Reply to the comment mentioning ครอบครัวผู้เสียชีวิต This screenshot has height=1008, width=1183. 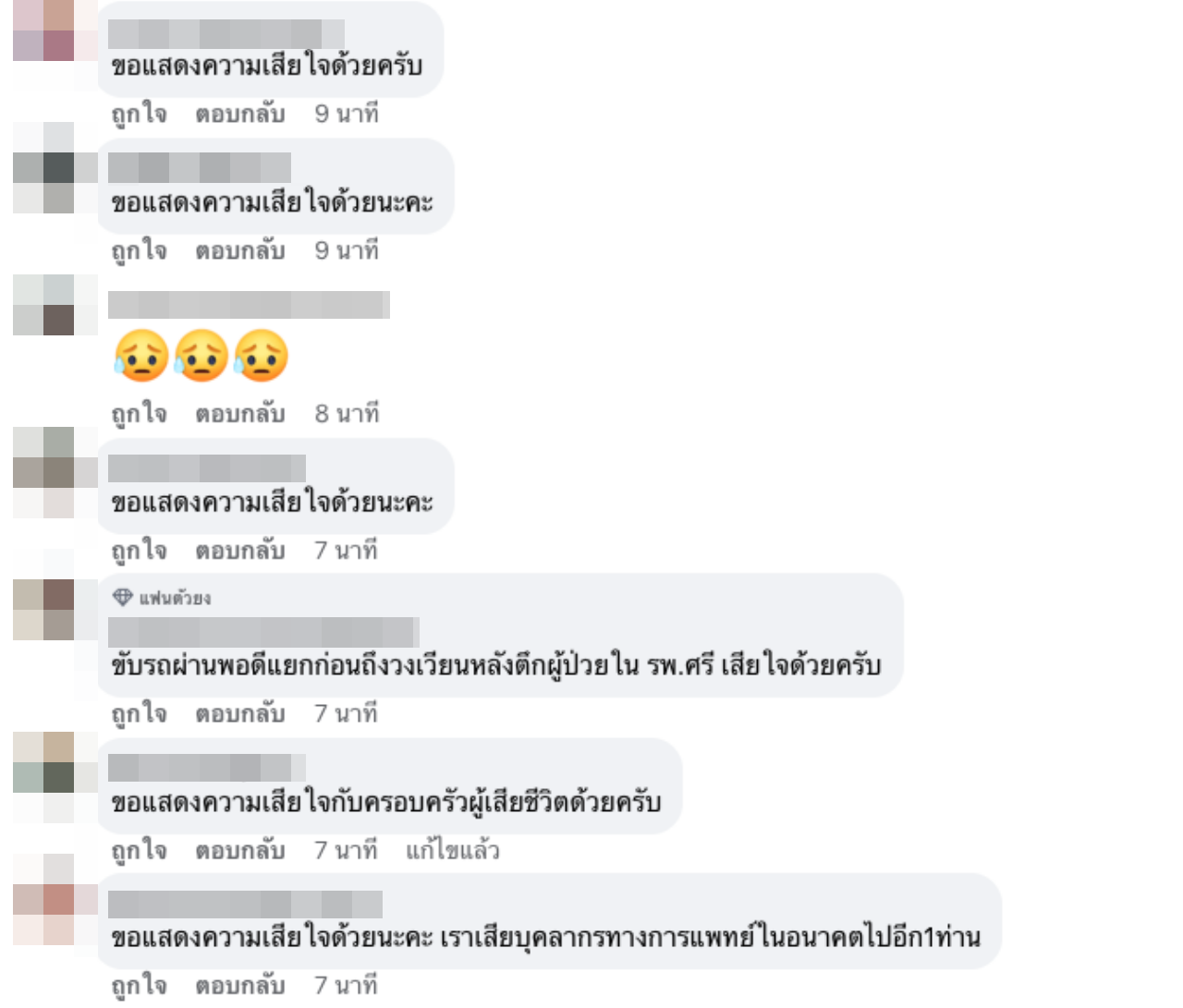tap(239, 851)
